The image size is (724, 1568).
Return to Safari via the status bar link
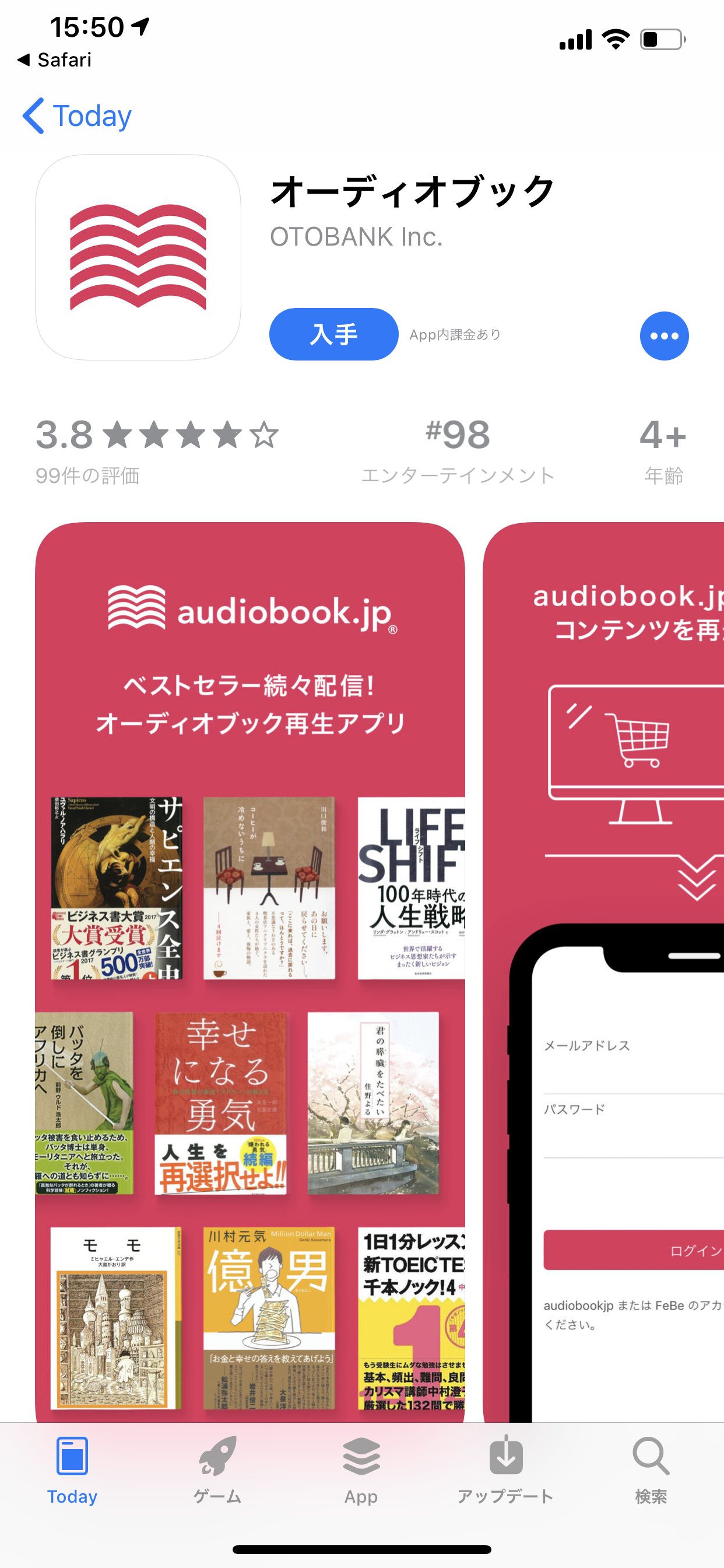[x=55, y=60]
